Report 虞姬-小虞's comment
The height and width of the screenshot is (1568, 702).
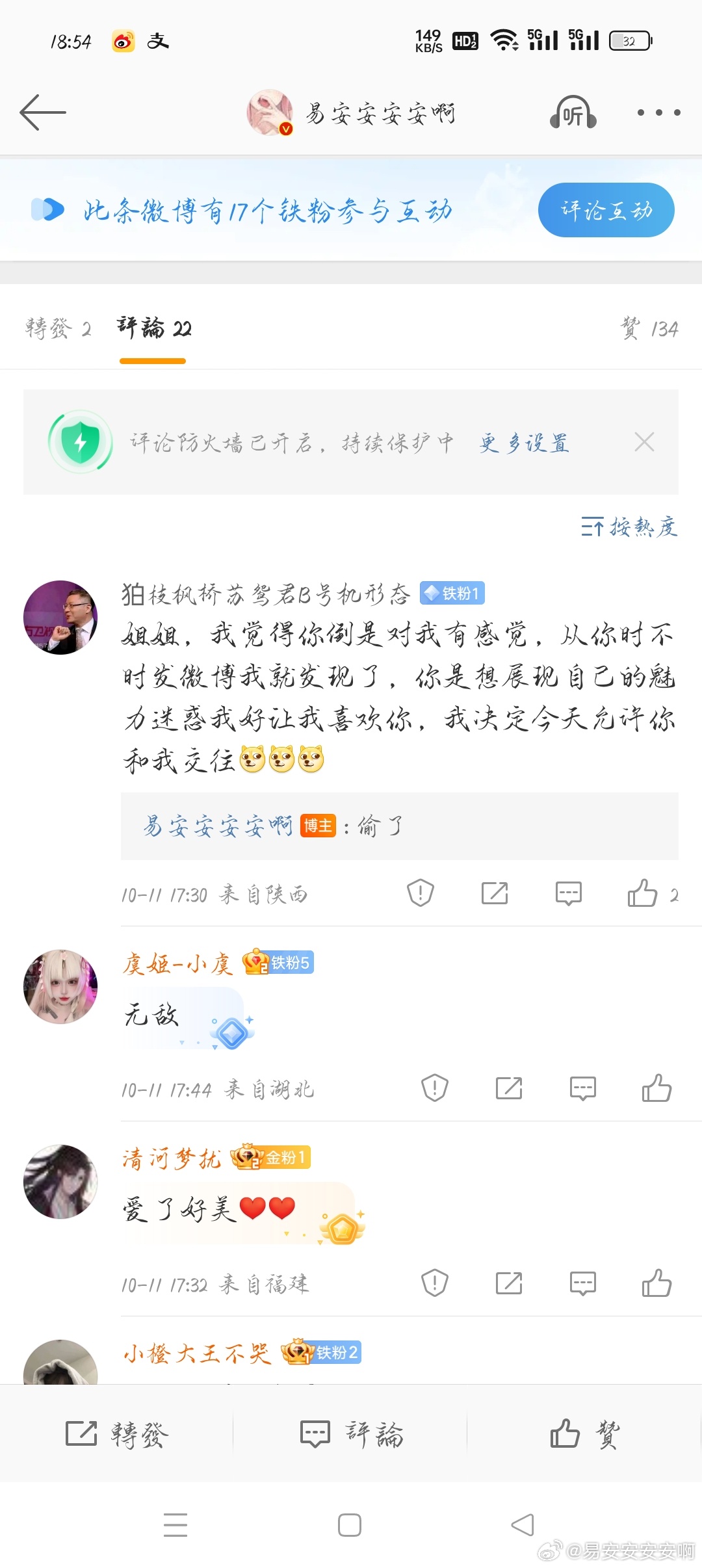(435, 1088)
